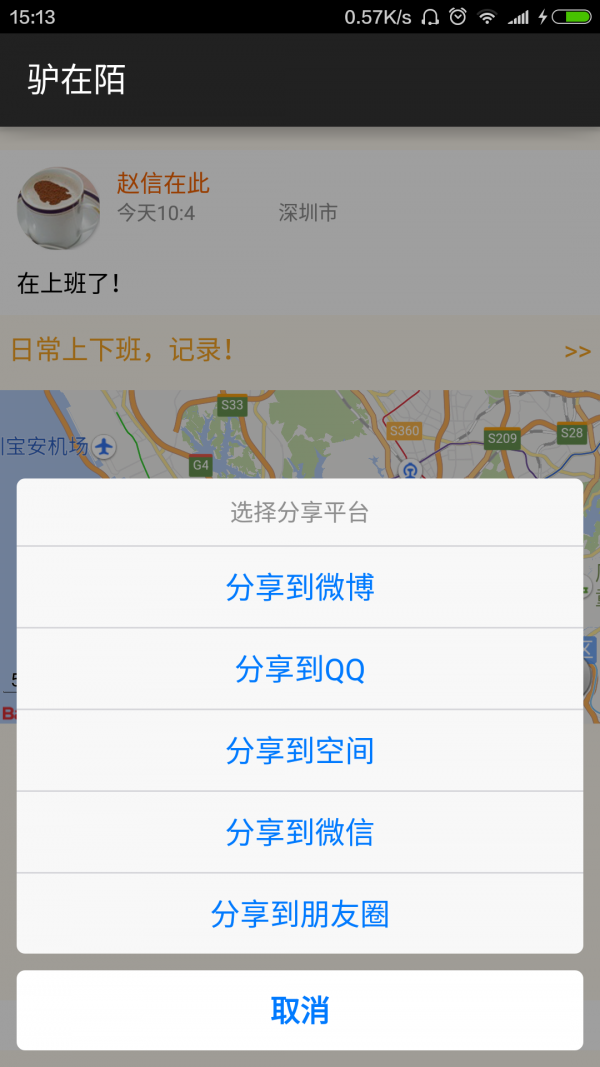Choose 分享到空间 to share
The height and width of the screenshot is (1067, 600).
pyautogui.click(x=300, y=751)
